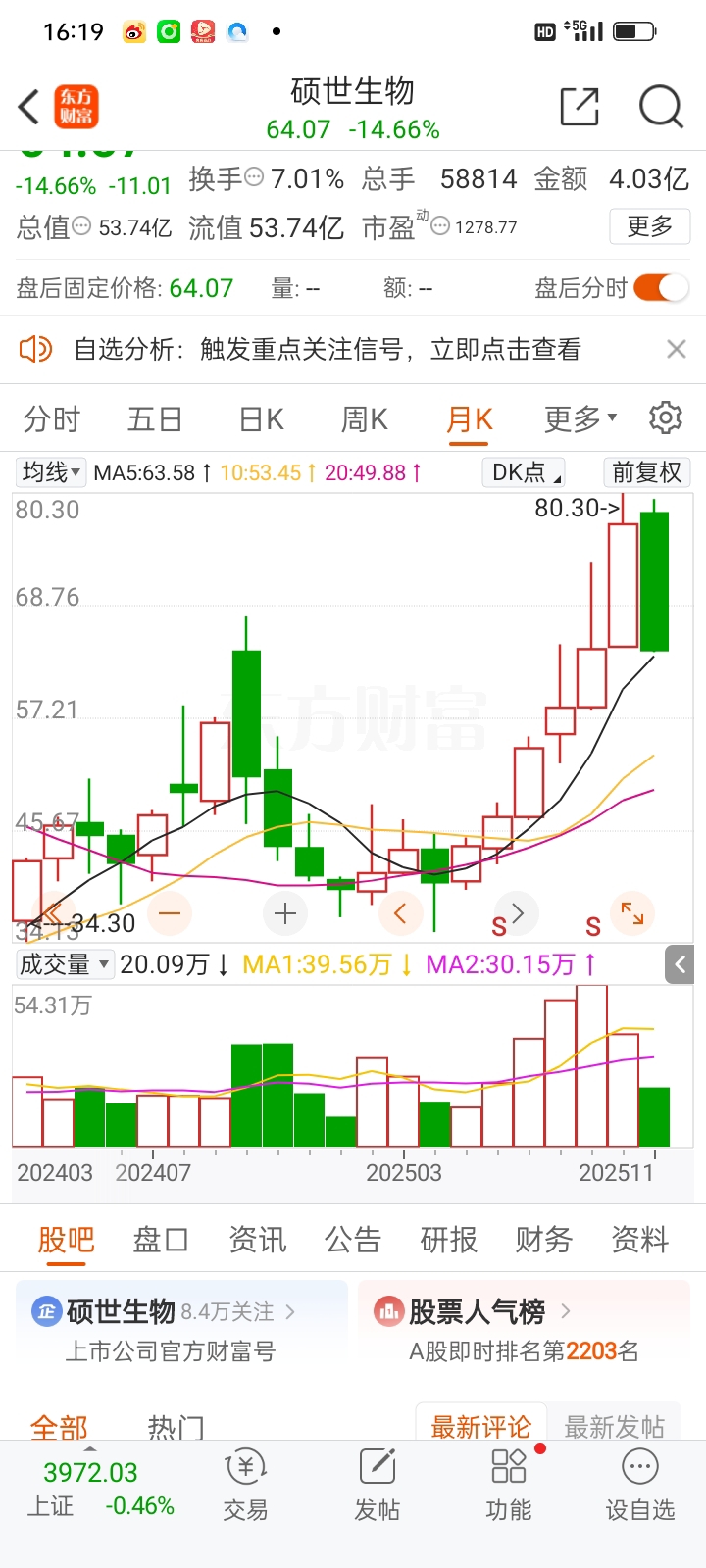Open 交易 in the bottom bar
The image size is (706, 1568).
(x=245, y=1485)
